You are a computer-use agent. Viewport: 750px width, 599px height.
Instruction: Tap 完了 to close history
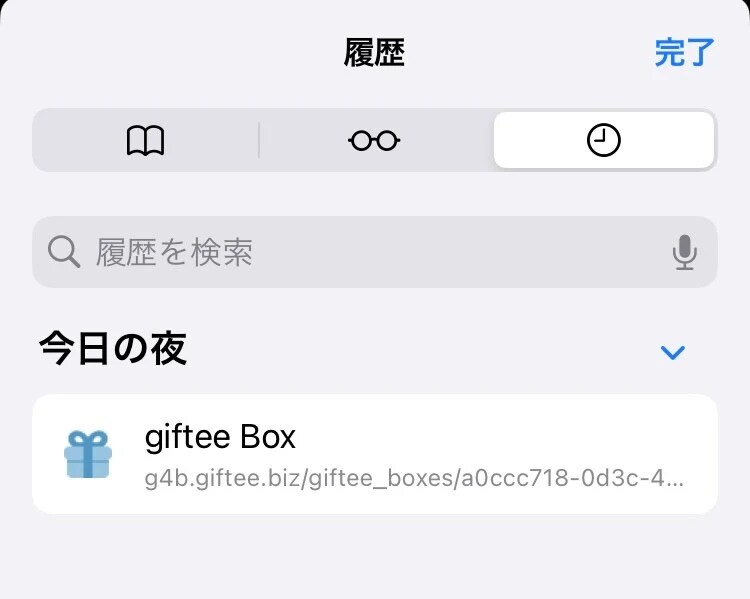(685, 53)
